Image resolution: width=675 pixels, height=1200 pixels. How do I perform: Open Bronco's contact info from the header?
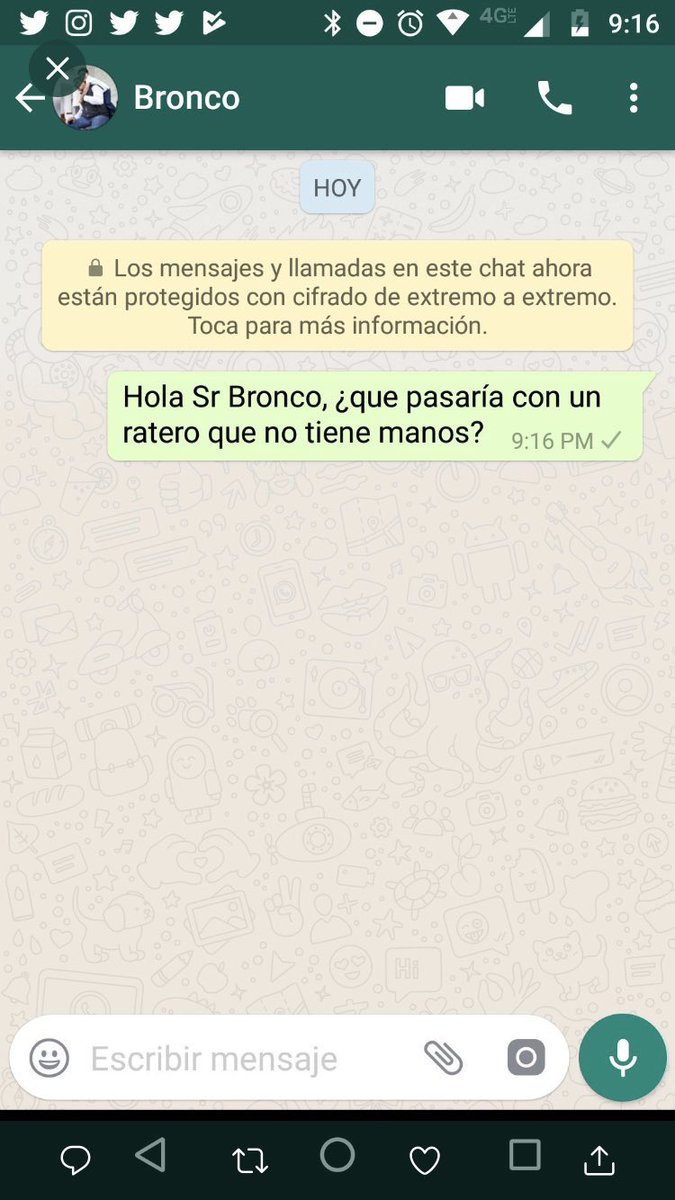point(187,98)
